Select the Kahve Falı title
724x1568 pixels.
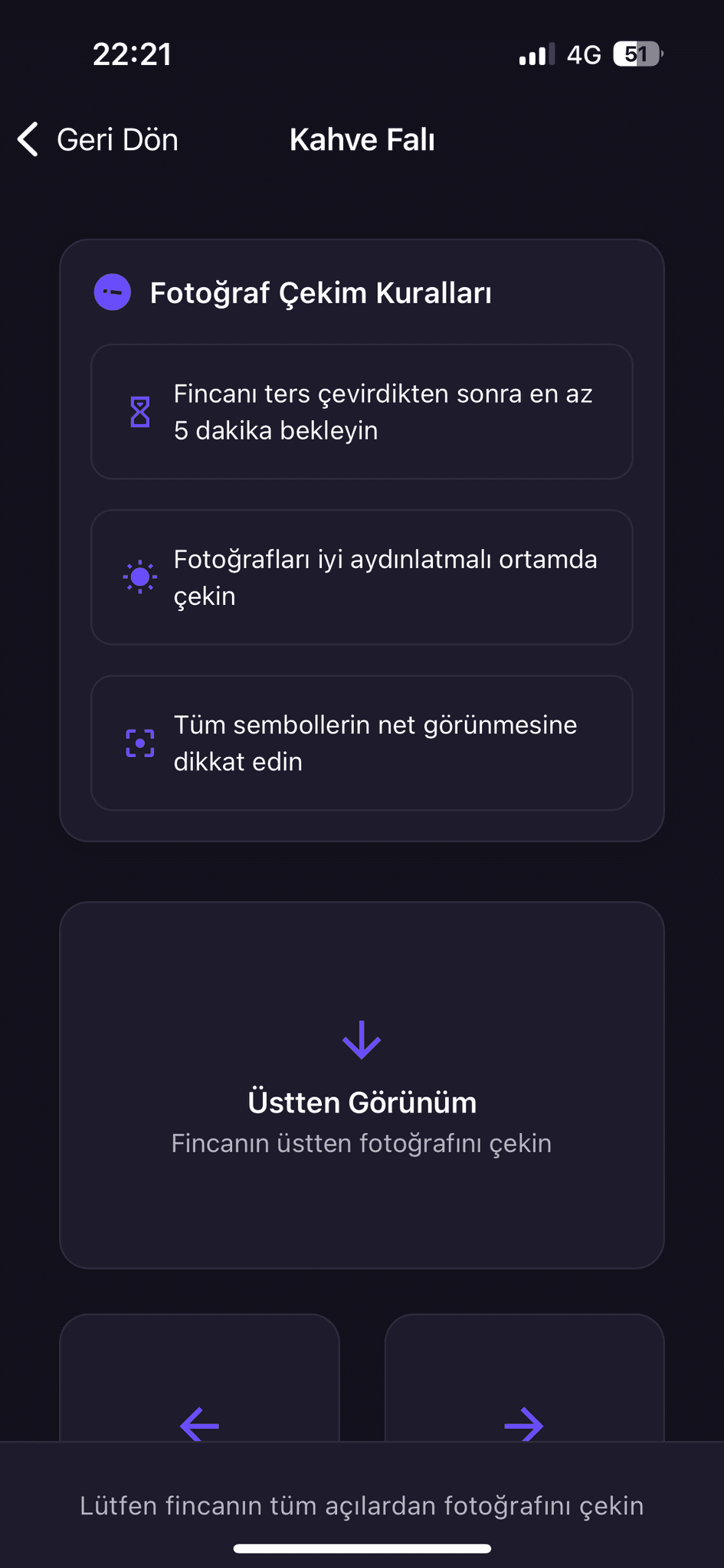point(362,139)
